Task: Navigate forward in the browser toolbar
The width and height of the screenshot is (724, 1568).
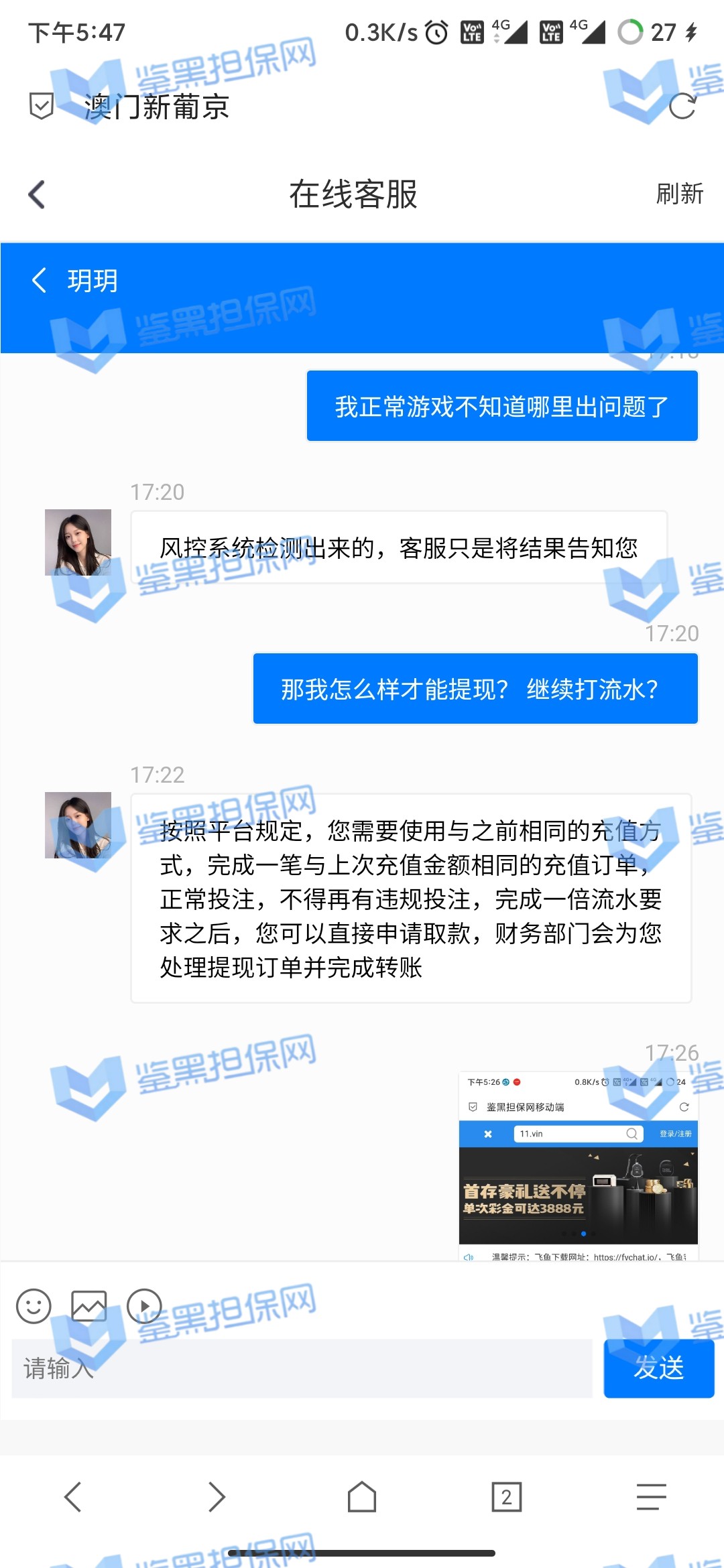Action: click(x=217, y=1496)
